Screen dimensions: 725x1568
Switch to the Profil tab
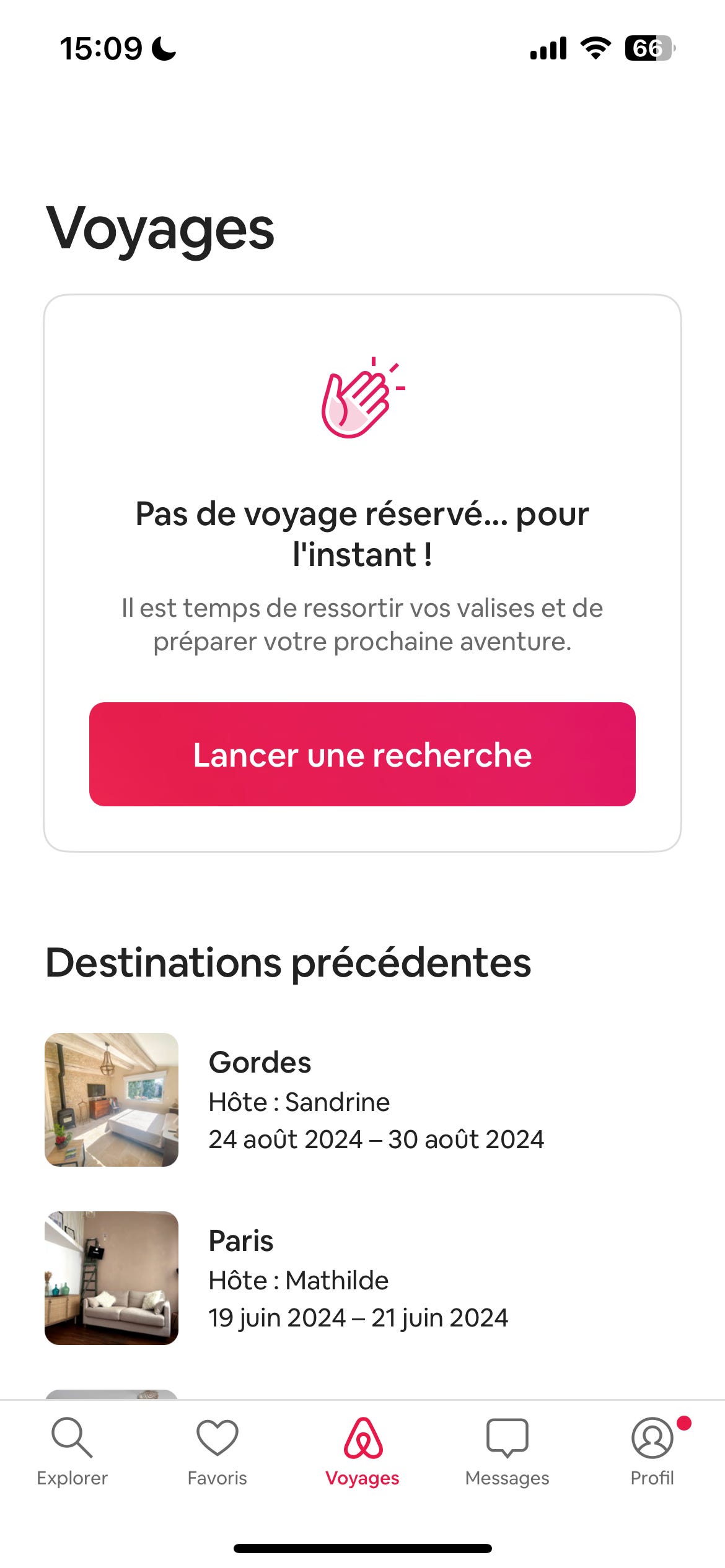(652, 1450)
